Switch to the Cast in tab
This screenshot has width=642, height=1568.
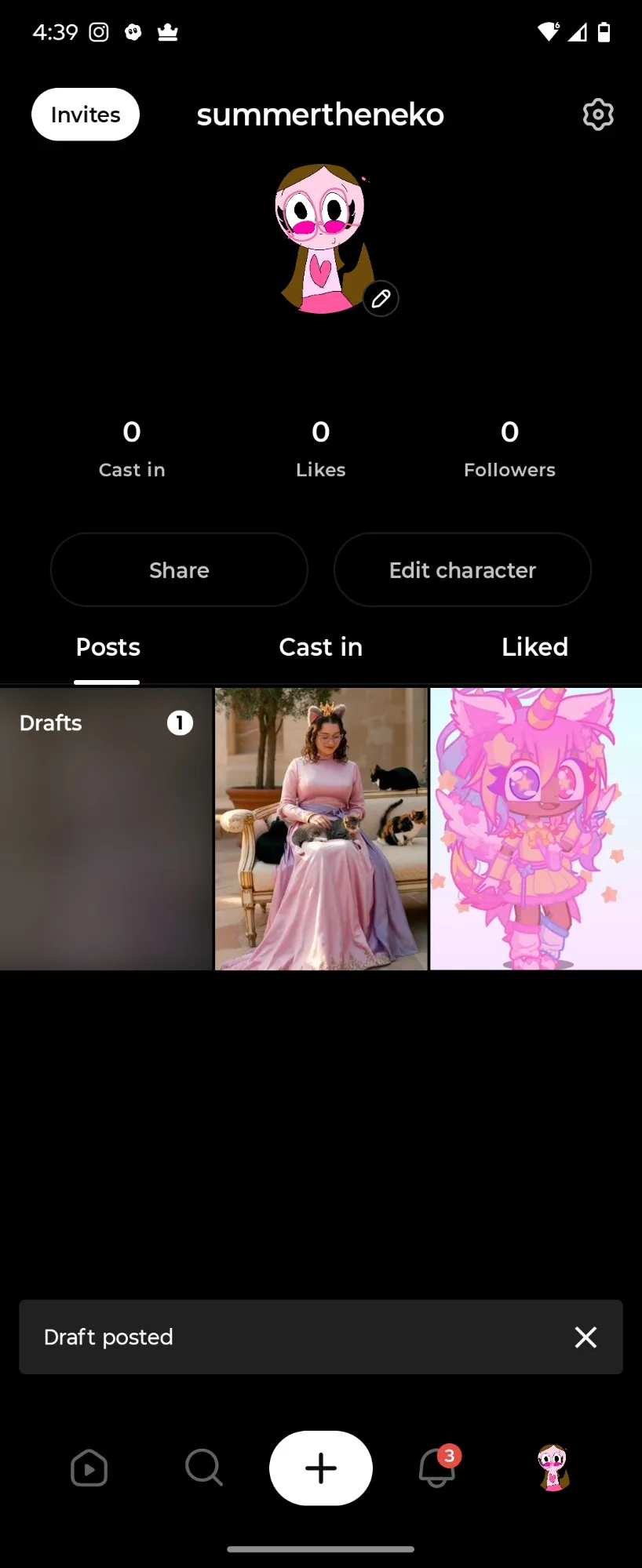pyautogui.click(x=321, y=647)
